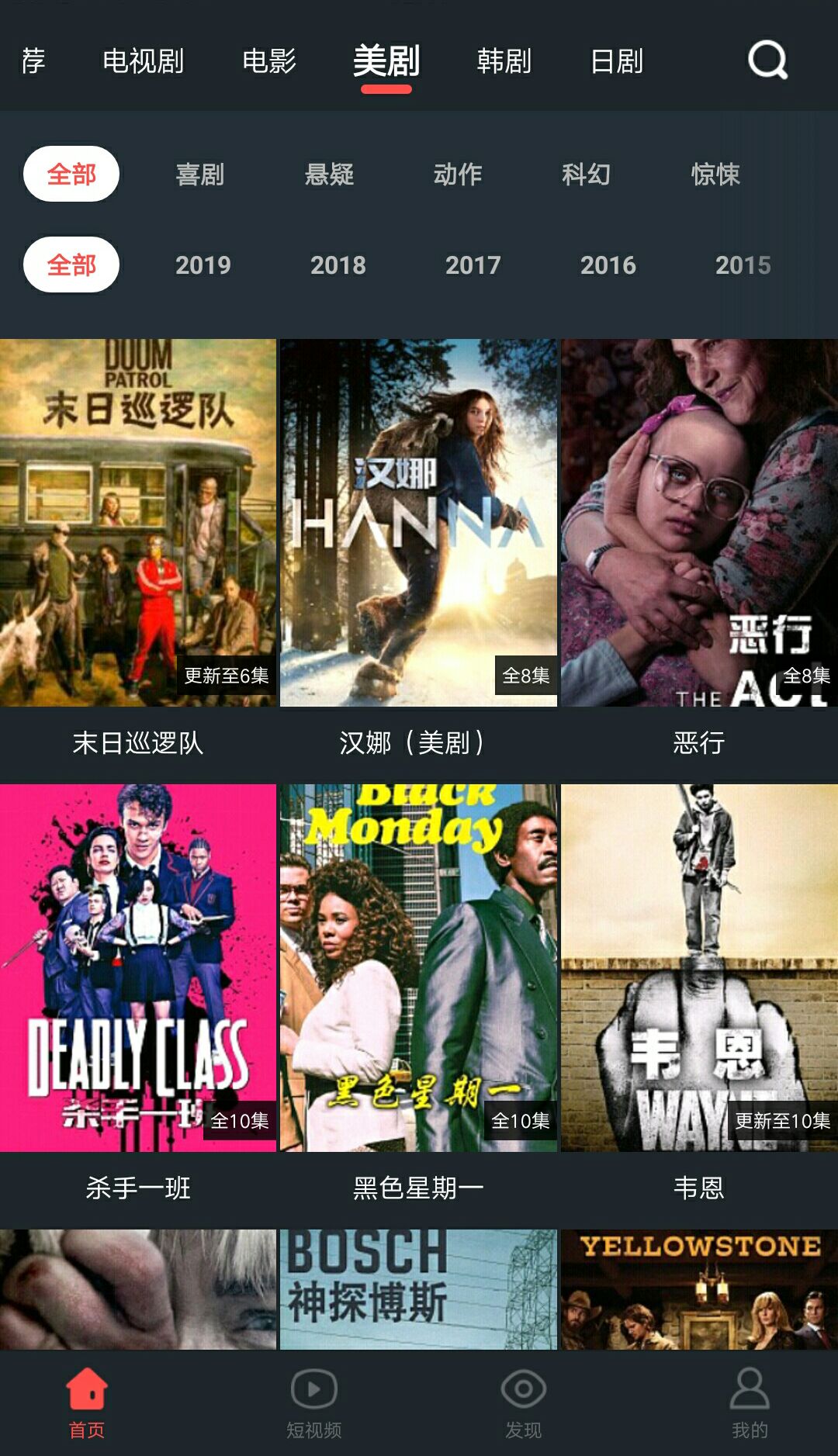The height and width of the screenshot is (1456, 838).
Task: Select the 科幻 genre chip
Action: [x=586, y=174]
